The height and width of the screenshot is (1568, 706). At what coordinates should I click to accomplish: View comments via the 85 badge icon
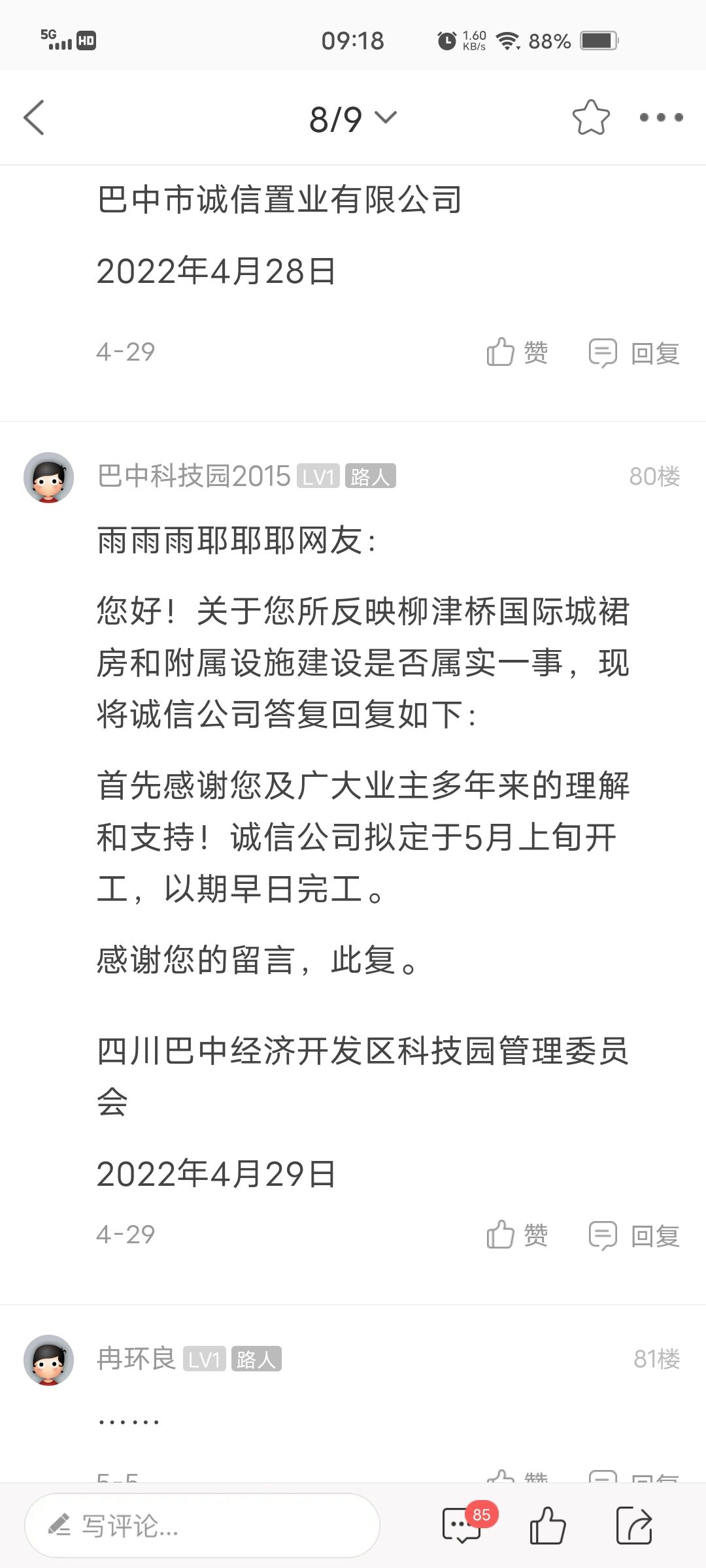point(463,1525)
